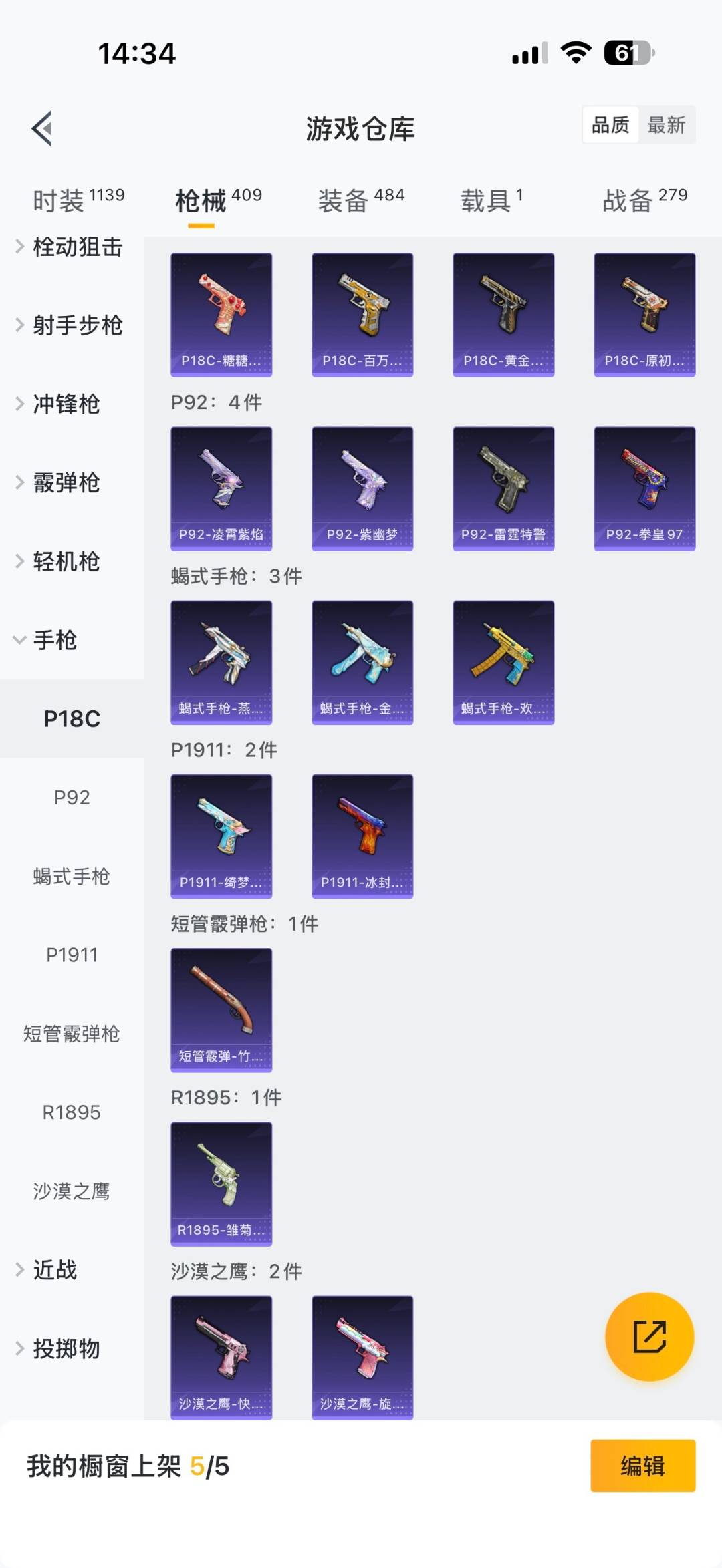Switch to the 时装 tab
This screenshot has width=722, height=1568.
tap(78, 200)
